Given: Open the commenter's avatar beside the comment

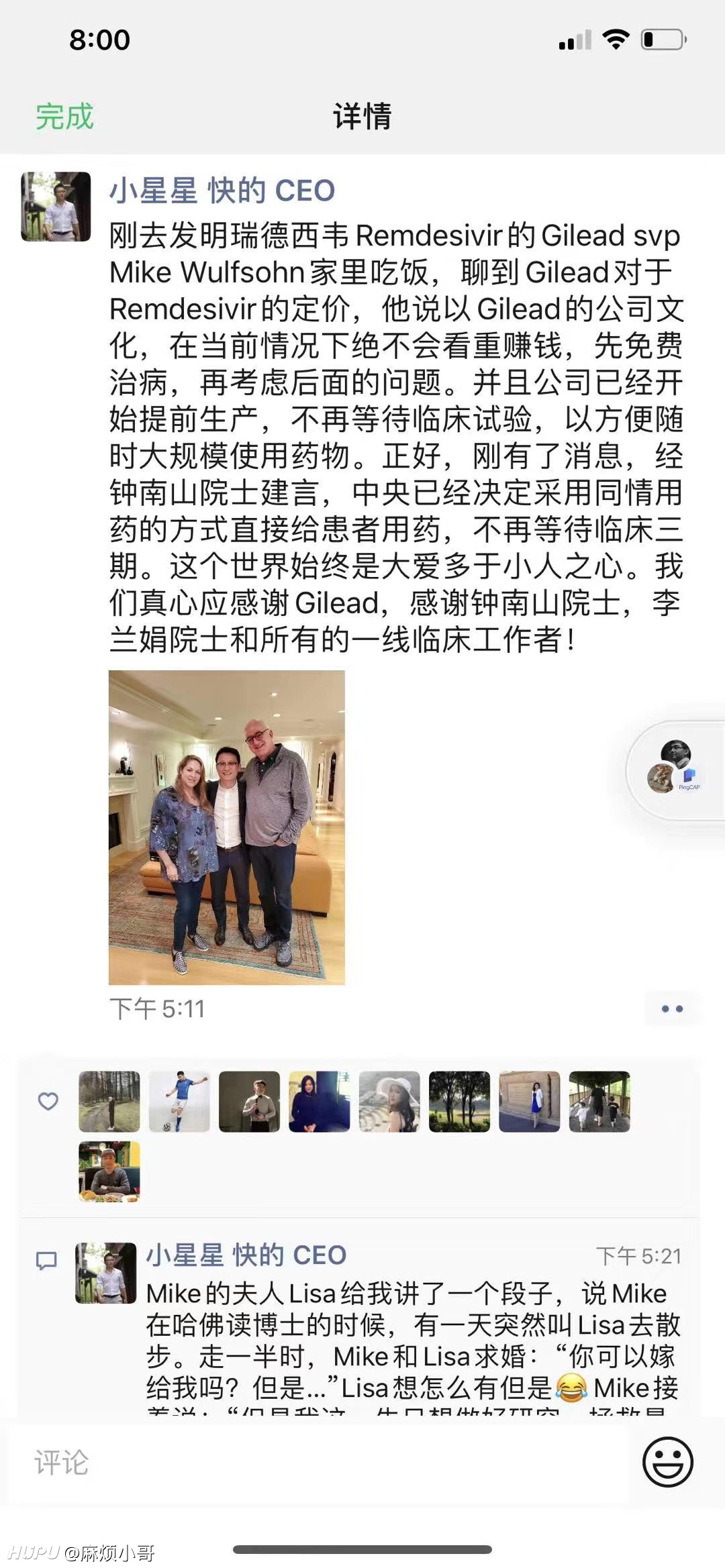Looking at the screenshot, I should (x=105, y=1273).
